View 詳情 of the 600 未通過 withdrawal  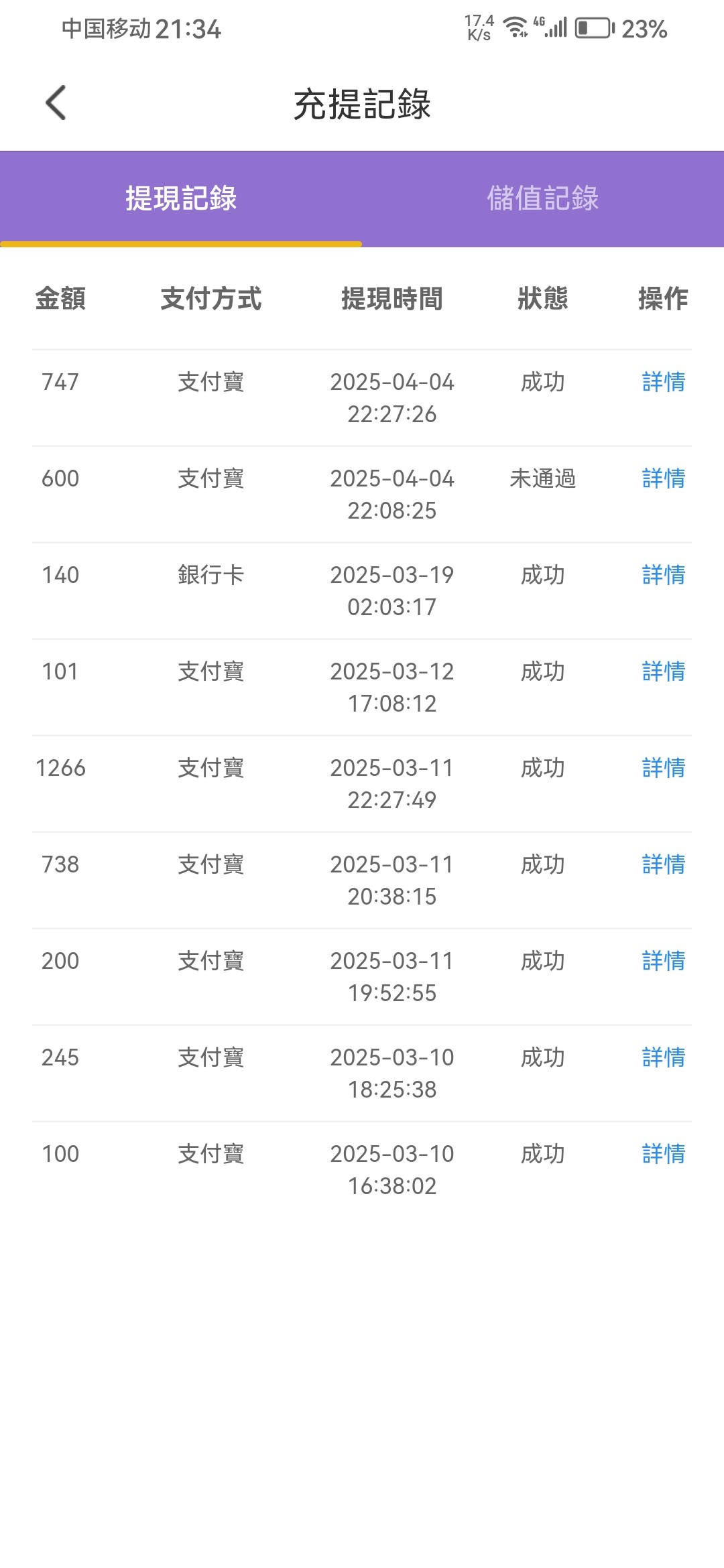coord(664,478)
